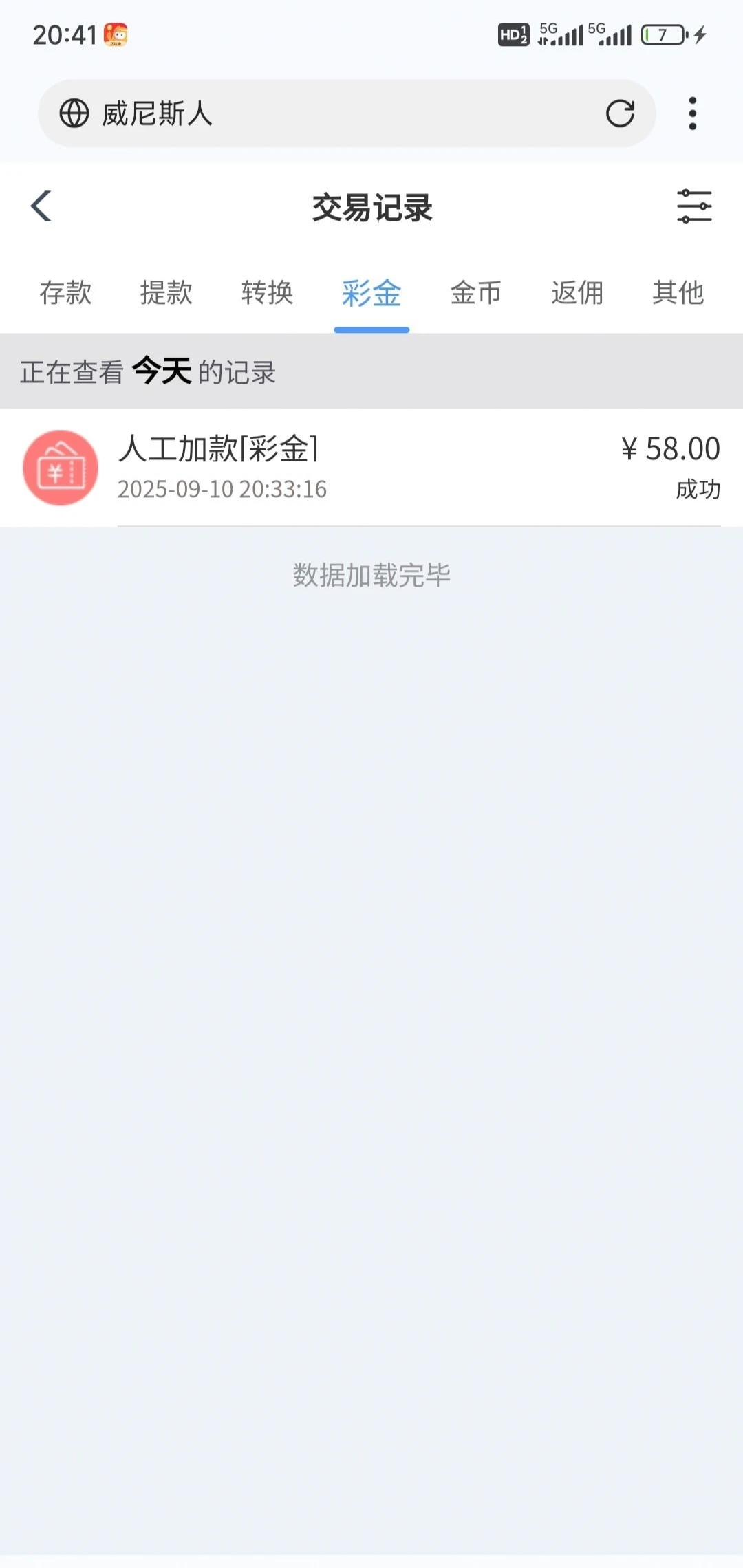
Task: Switch to the 转换 tab
Action: click(x=267, y=293)
